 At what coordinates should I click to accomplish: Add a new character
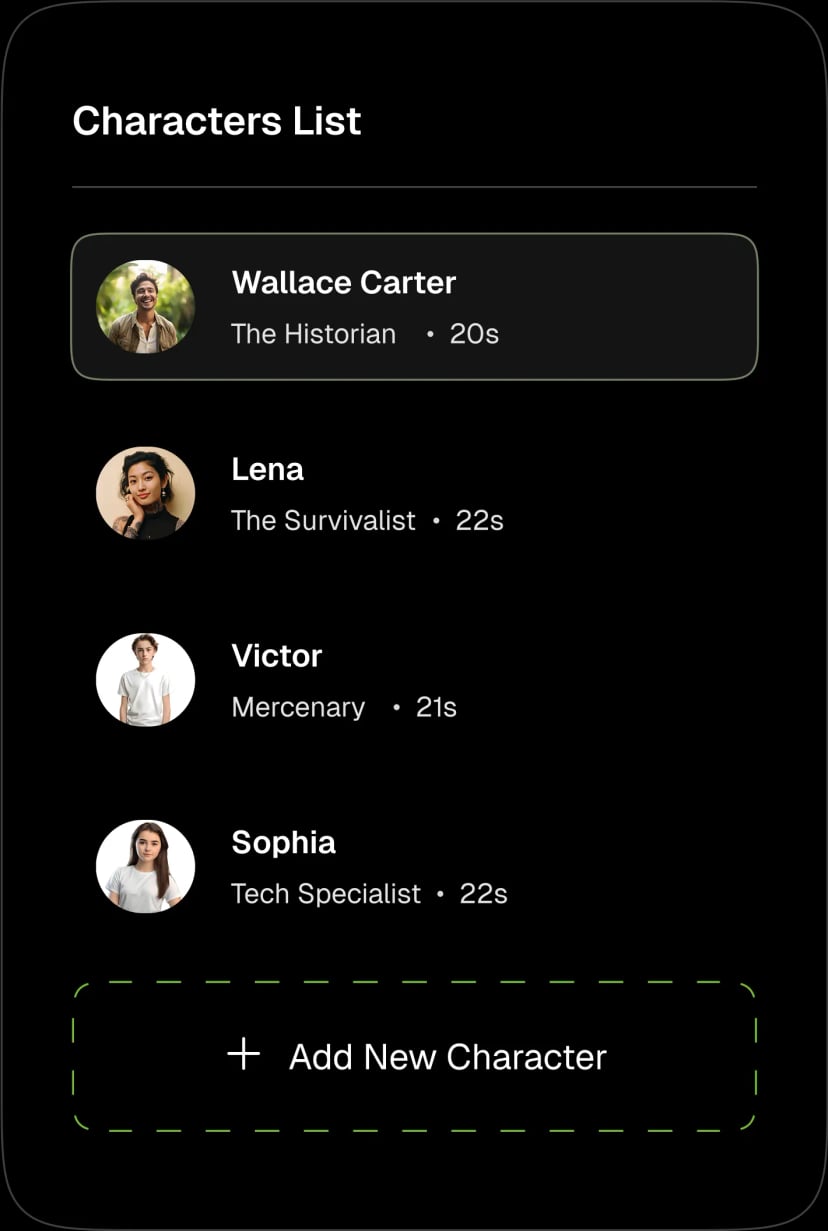[414, 1056]
